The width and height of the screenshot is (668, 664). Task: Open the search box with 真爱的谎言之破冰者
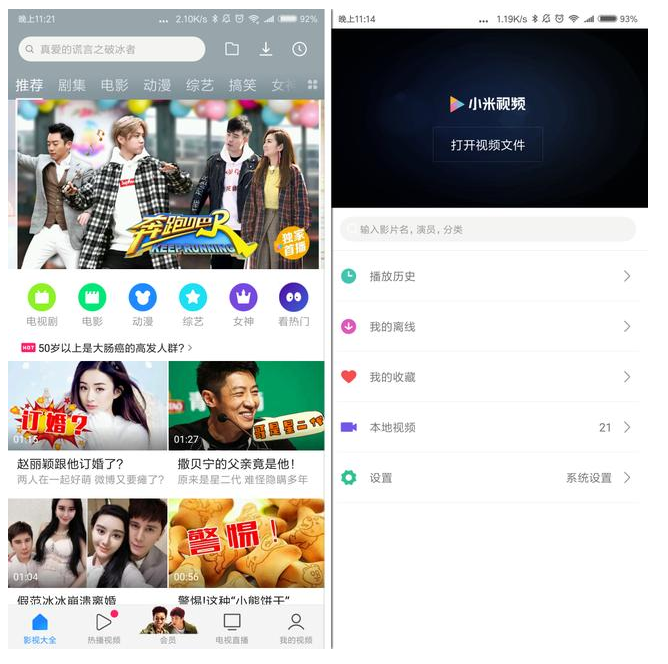tap(110, 49)
